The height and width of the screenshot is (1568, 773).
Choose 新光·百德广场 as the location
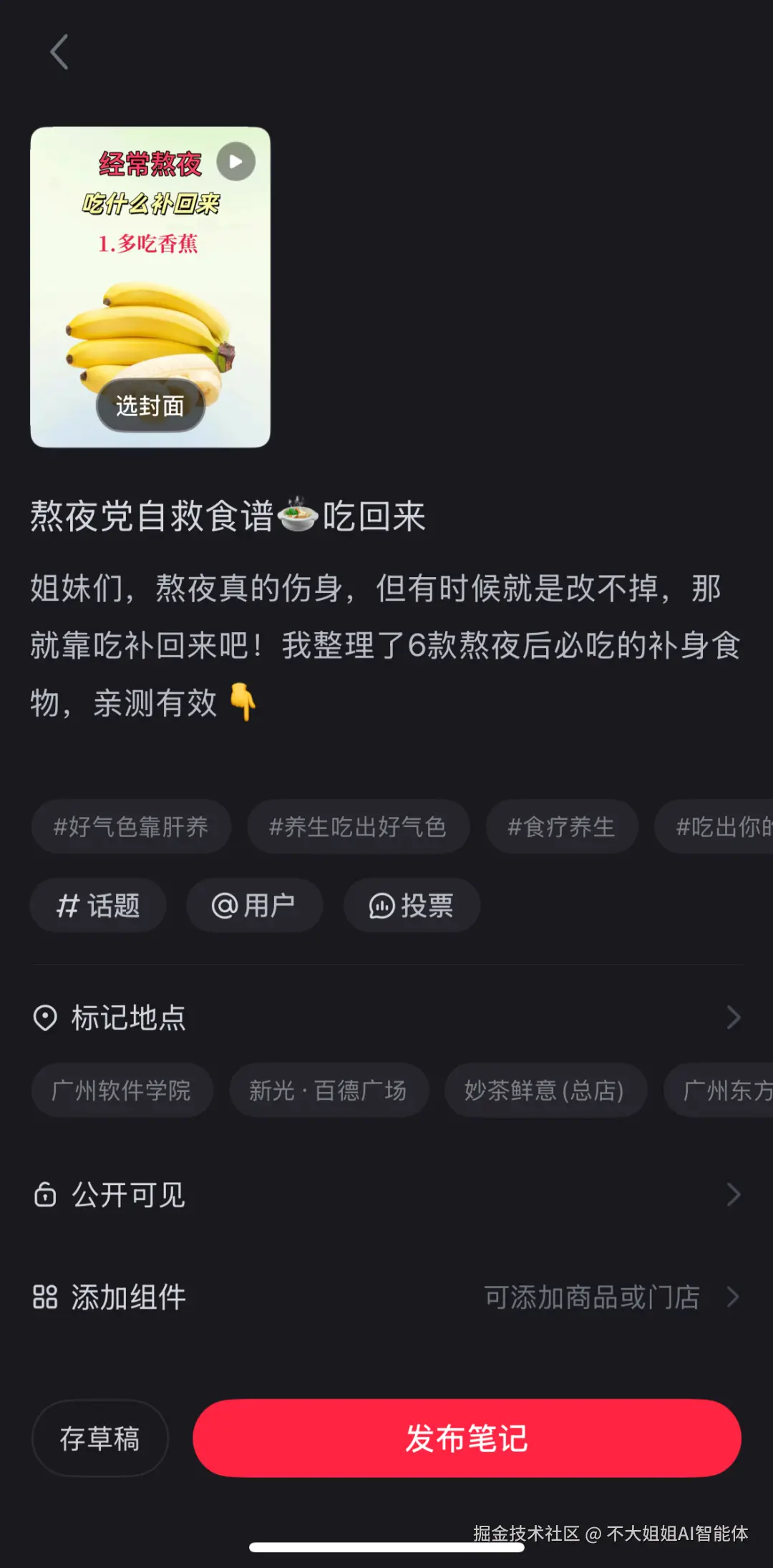(x=329, y=1090)
